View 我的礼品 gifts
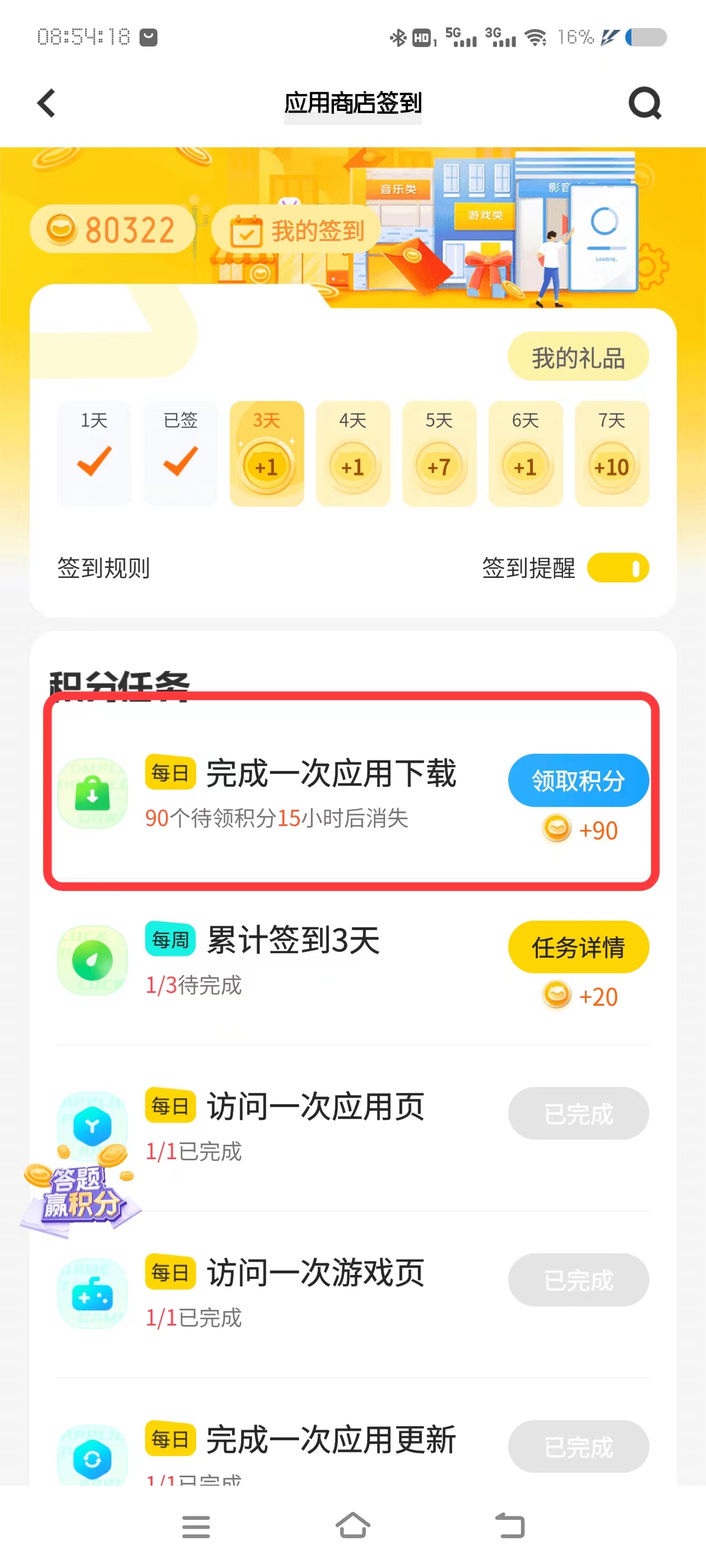This screenshot has width=706, height=1568. [578, 357]
